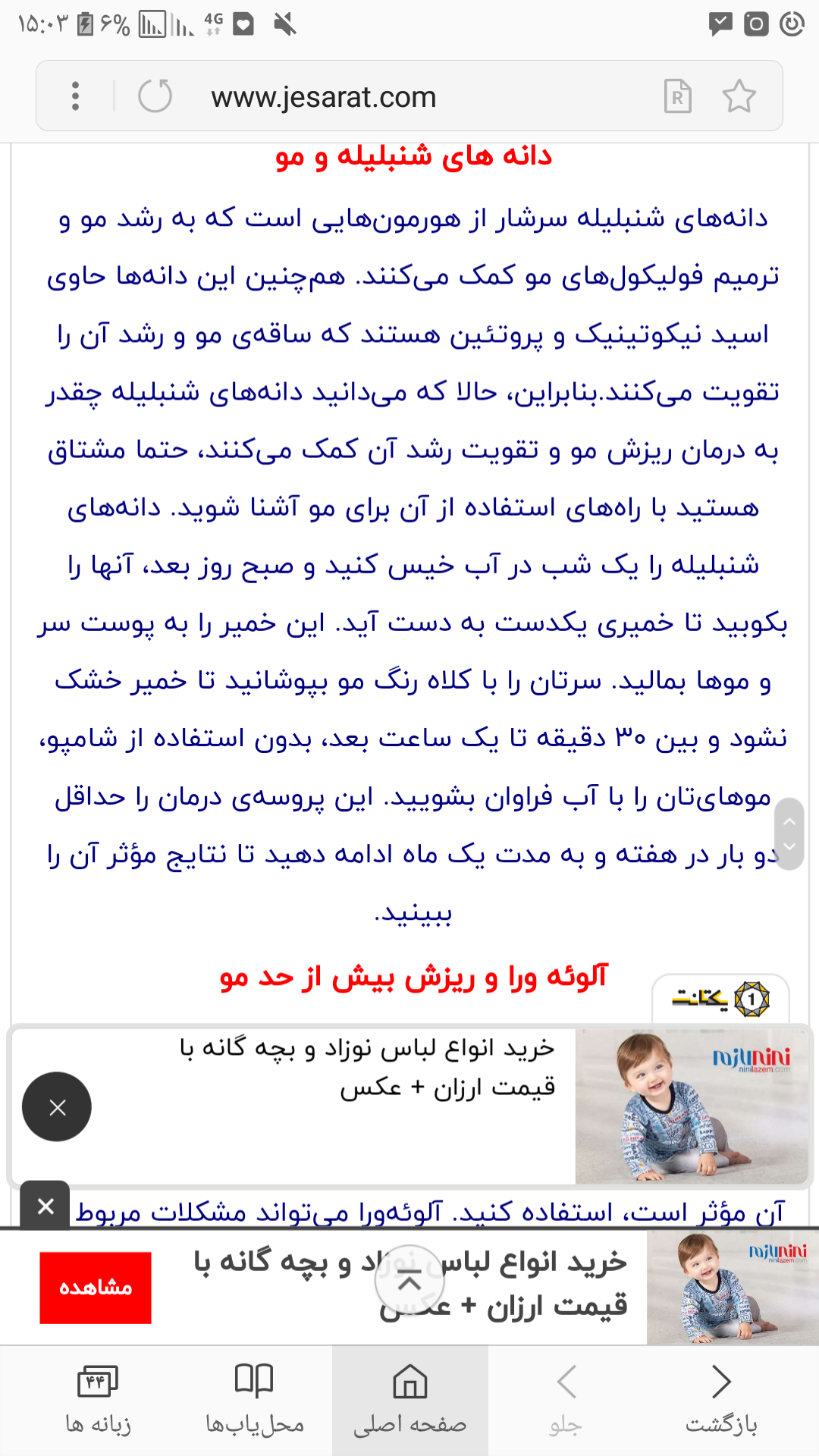Screen dimensions: 819x1456
Task: Bookmark this page with the star
Action: [739, 96]
